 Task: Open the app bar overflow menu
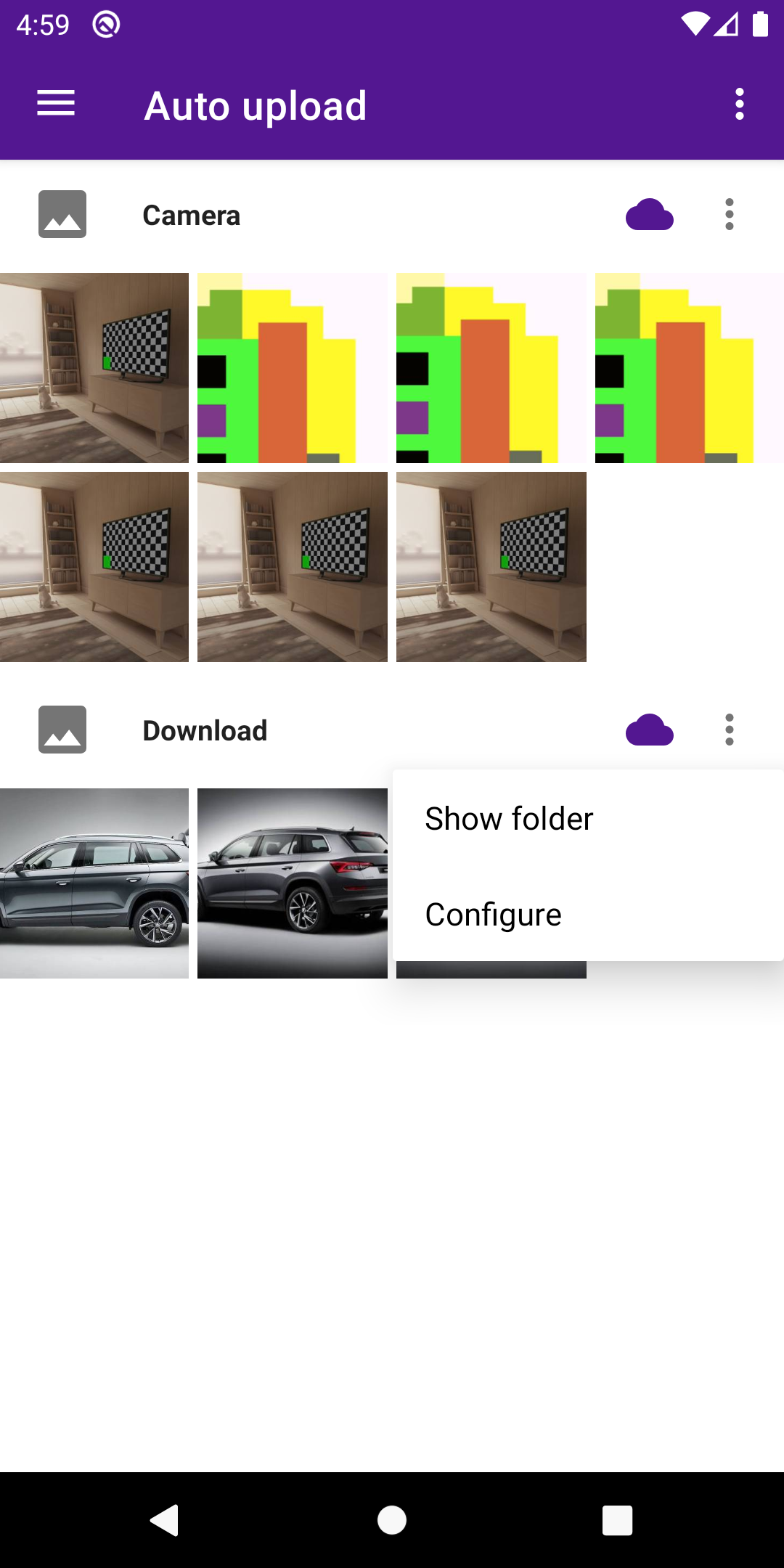point(739,105)
